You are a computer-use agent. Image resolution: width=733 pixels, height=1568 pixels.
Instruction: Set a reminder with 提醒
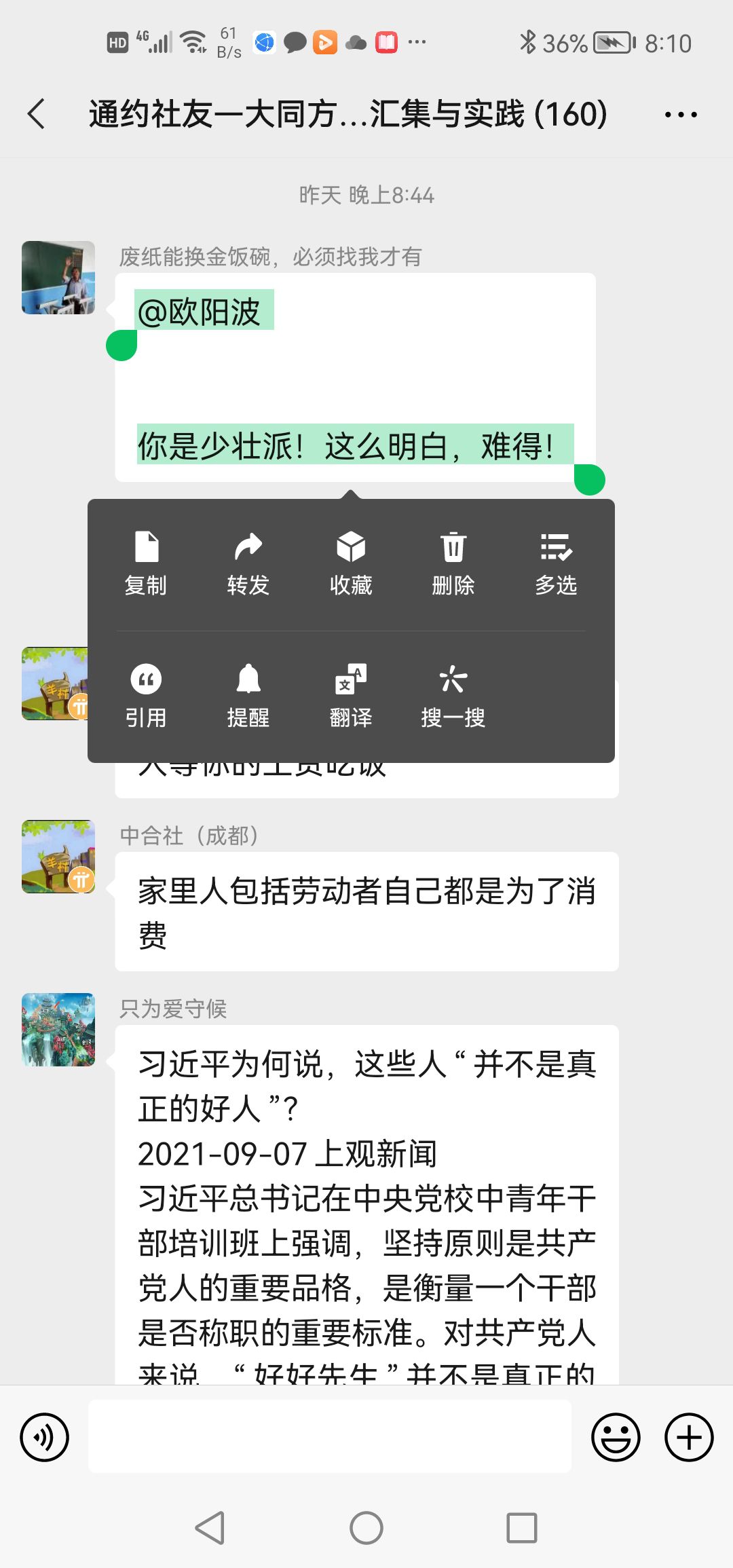248,695
